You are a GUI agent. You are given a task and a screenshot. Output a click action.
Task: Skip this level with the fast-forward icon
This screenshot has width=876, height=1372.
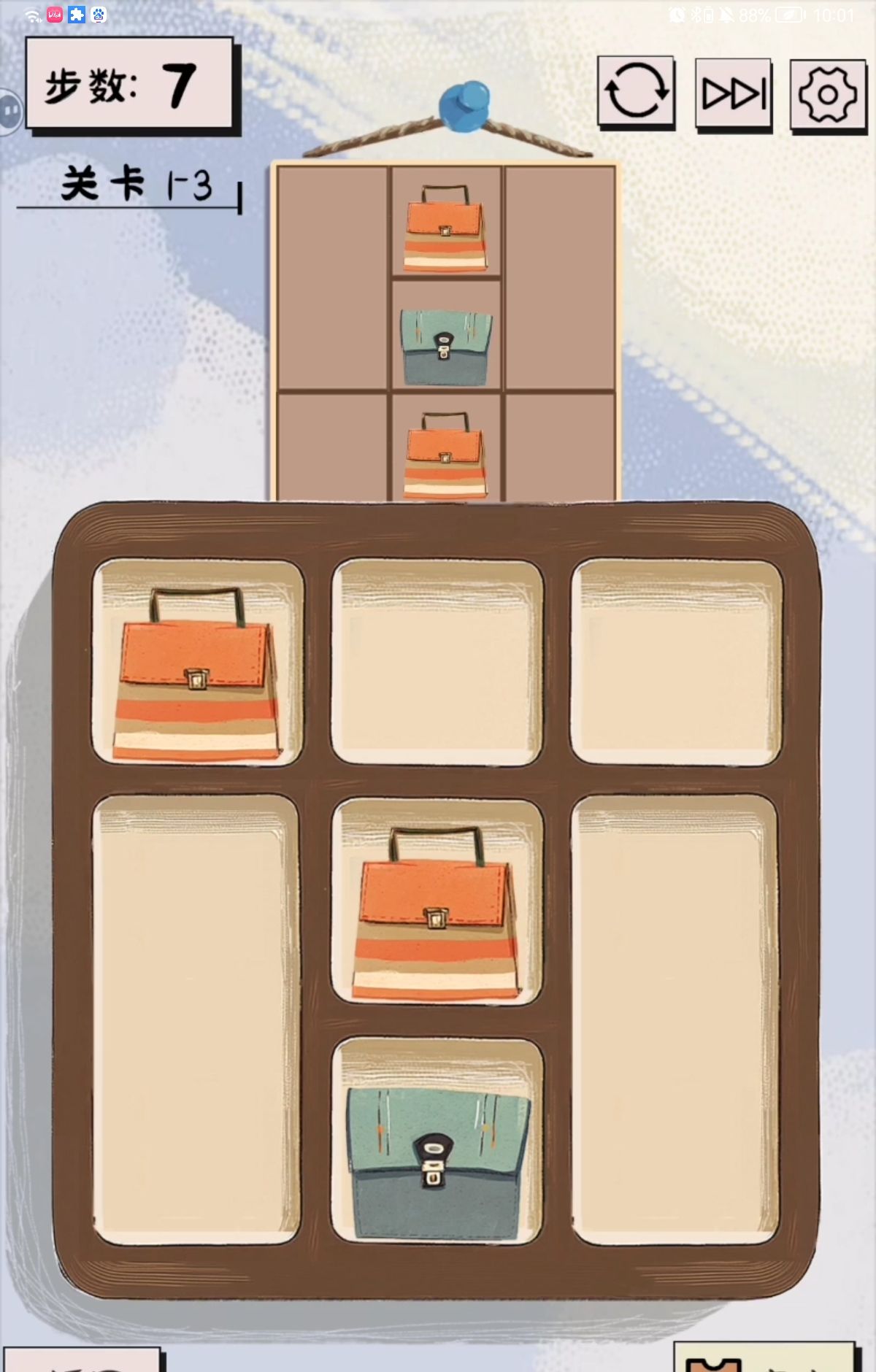(734, 93)
